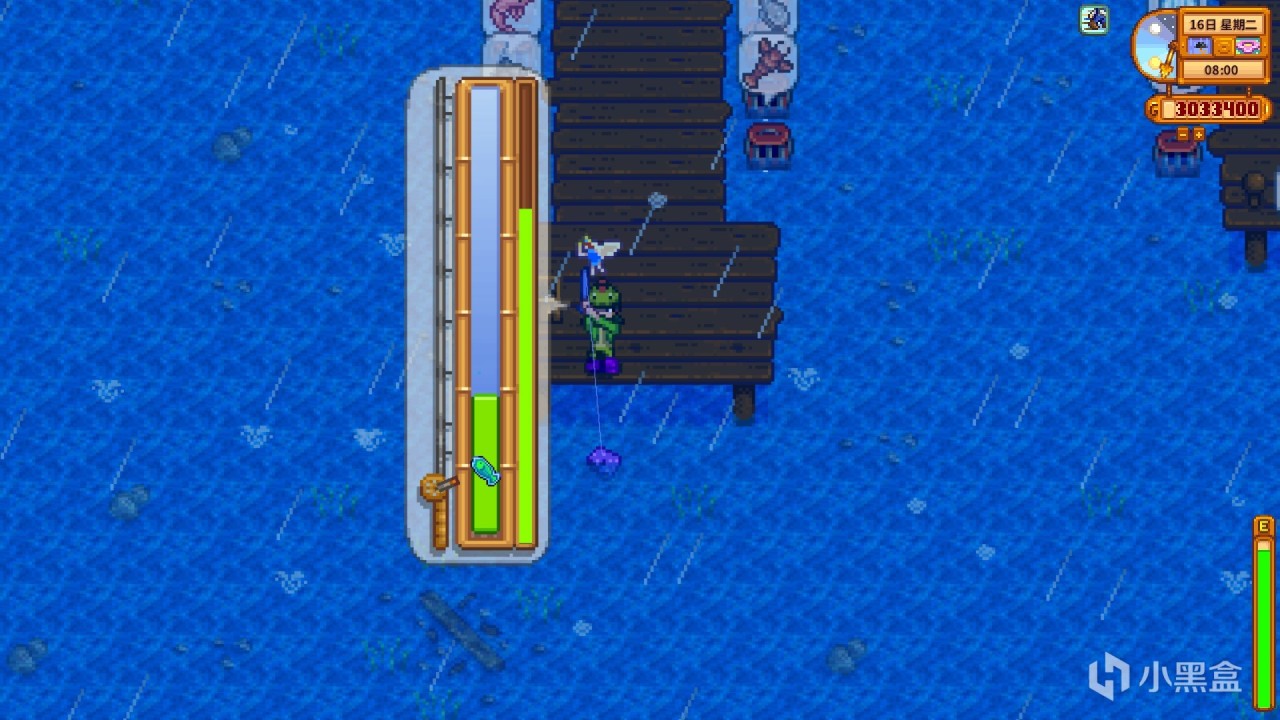This screenshot has height=720, width=1280.
Task: Zoom in with the plus button
Action: click(x=1198, y=133)
